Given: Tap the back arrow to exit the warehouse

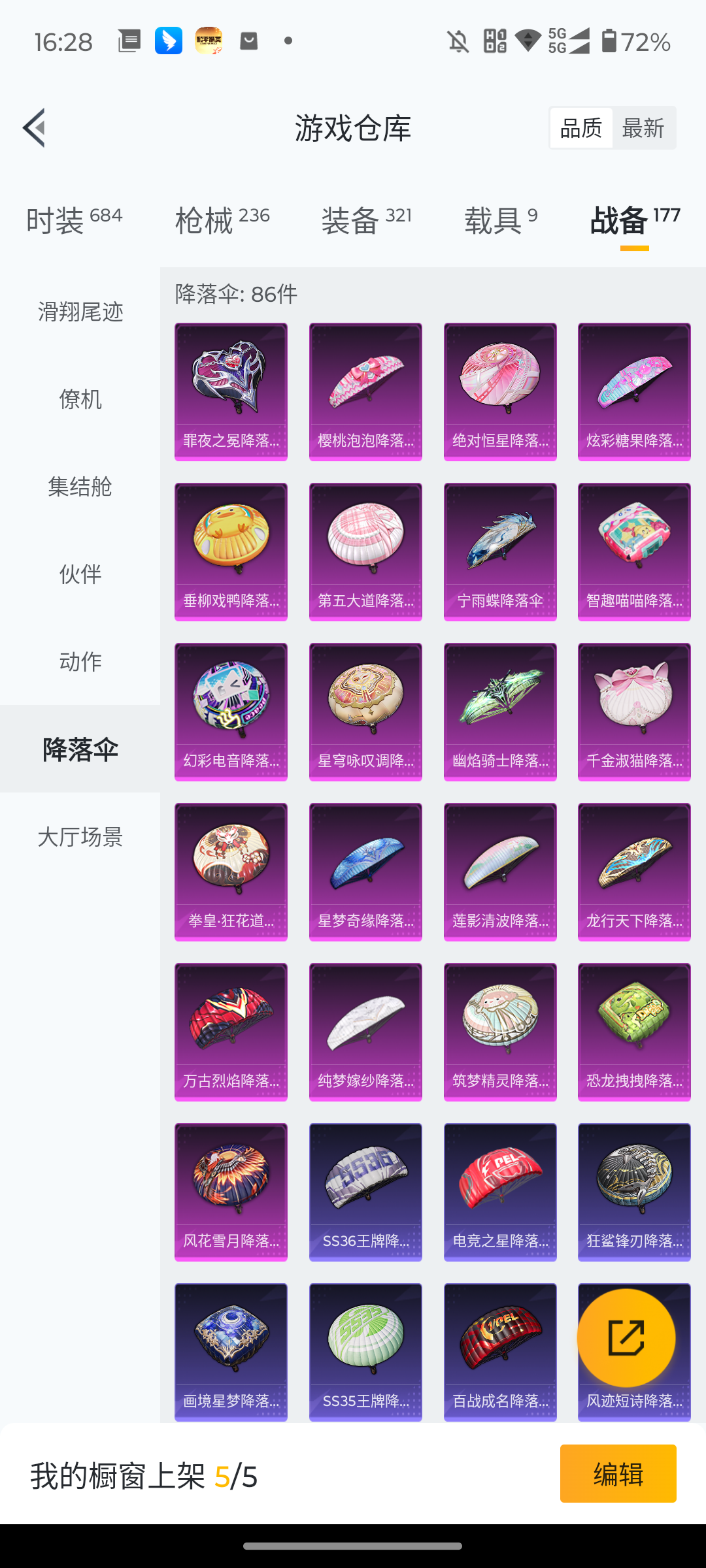Looking at the screenshot, I should click(x=34, y=128).
